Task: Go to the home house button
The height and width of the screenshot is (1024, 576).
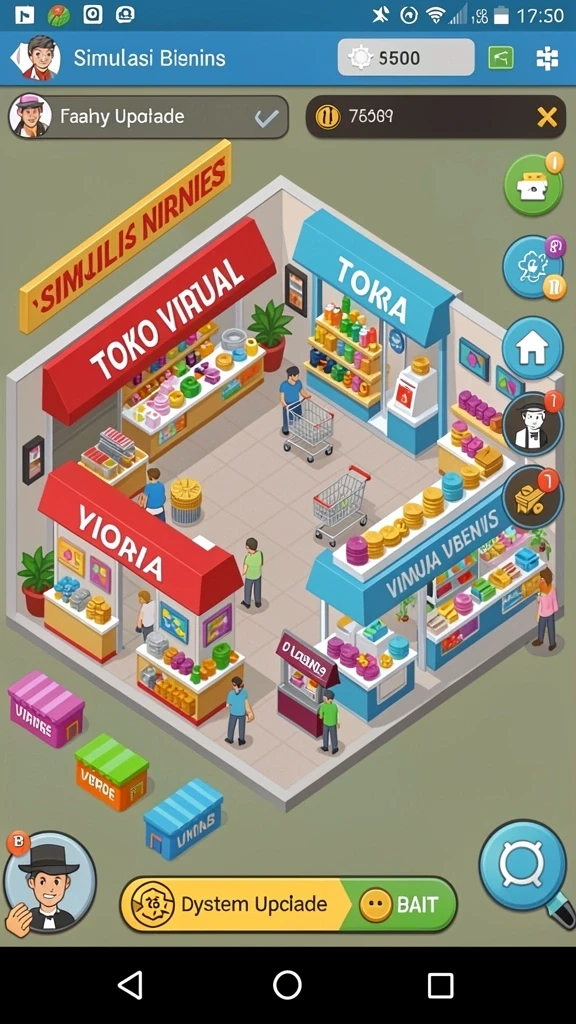Action: 532,349
